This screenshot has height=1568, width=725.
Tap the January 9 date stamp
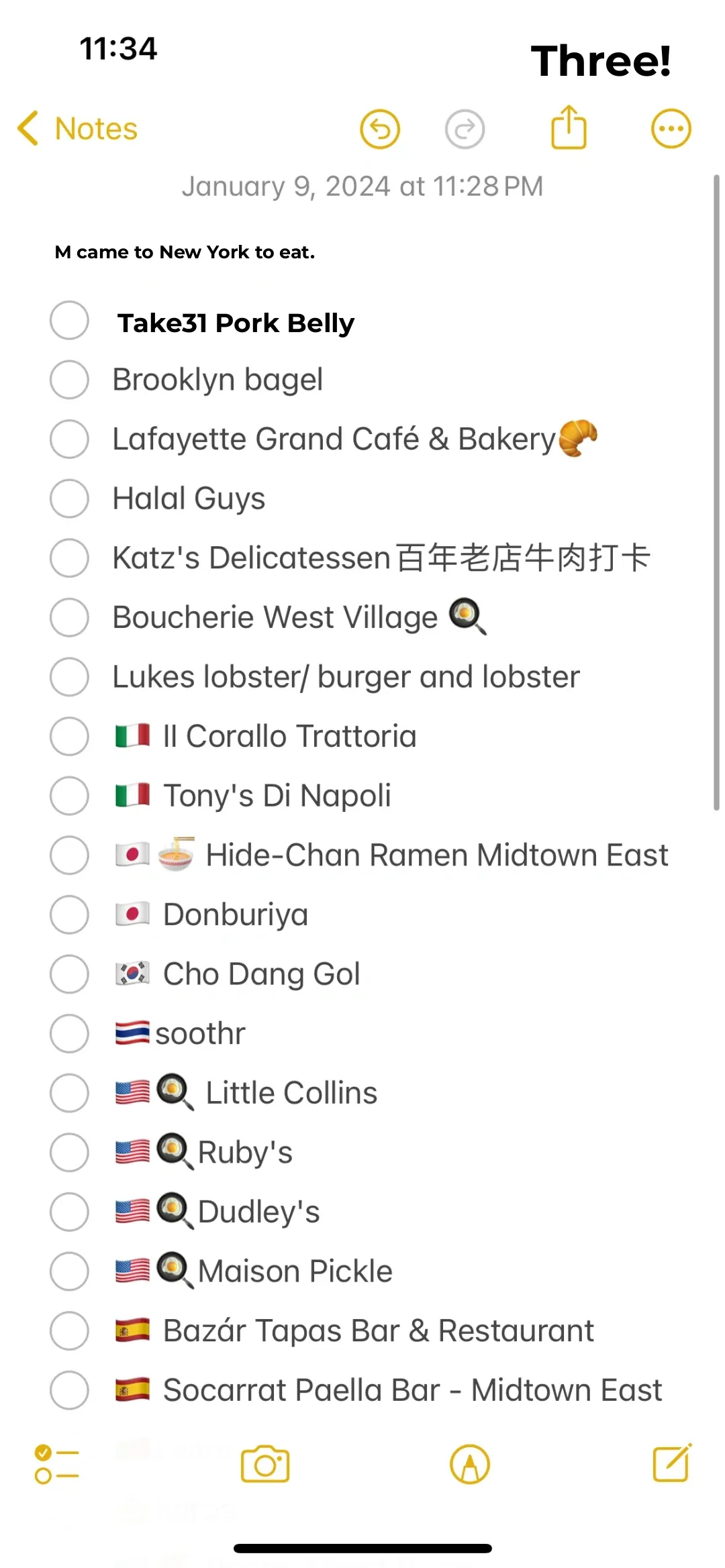coord(362,186)
